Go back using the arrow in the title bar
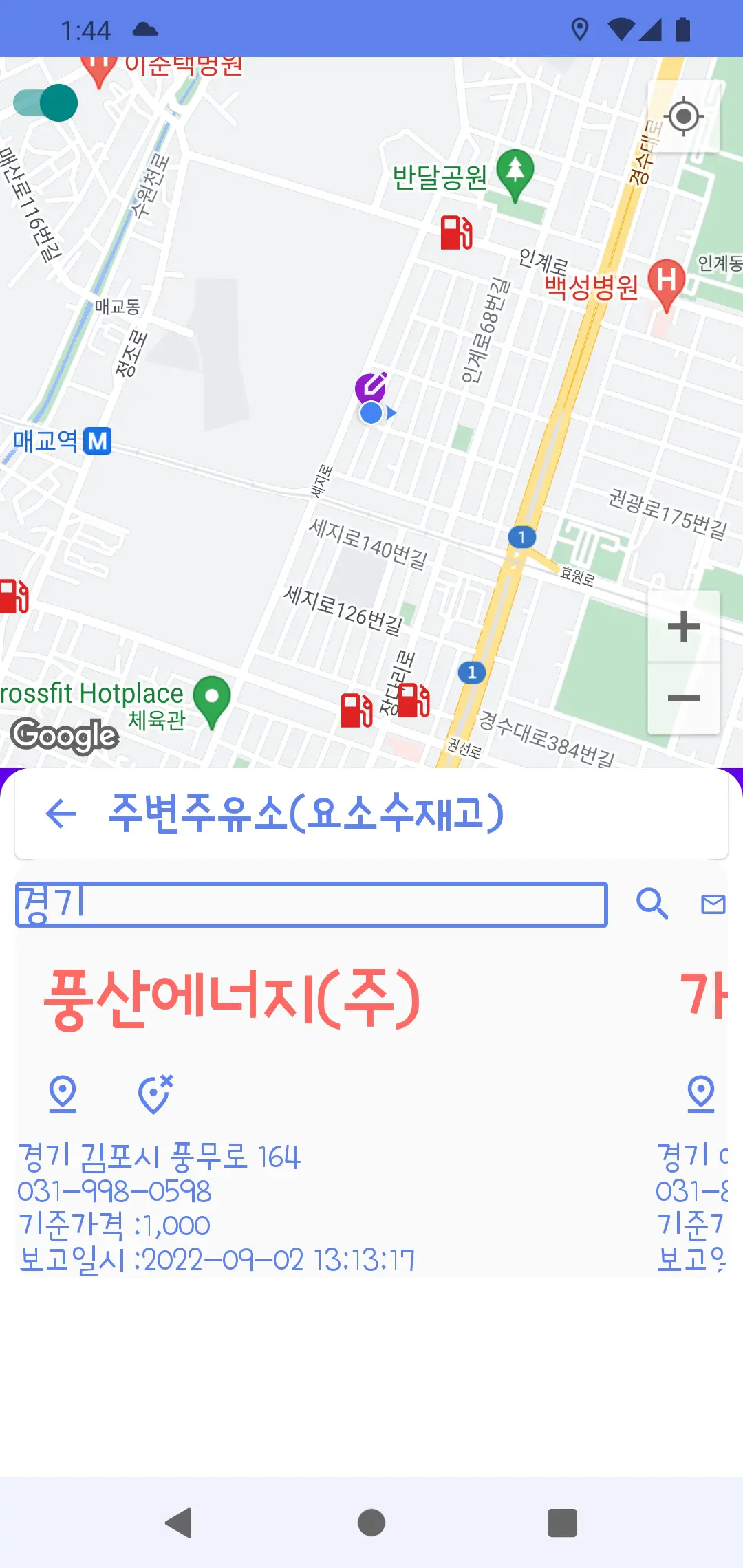The width and height of the screenshot is (743, 1568). click(x=59, y=814)
